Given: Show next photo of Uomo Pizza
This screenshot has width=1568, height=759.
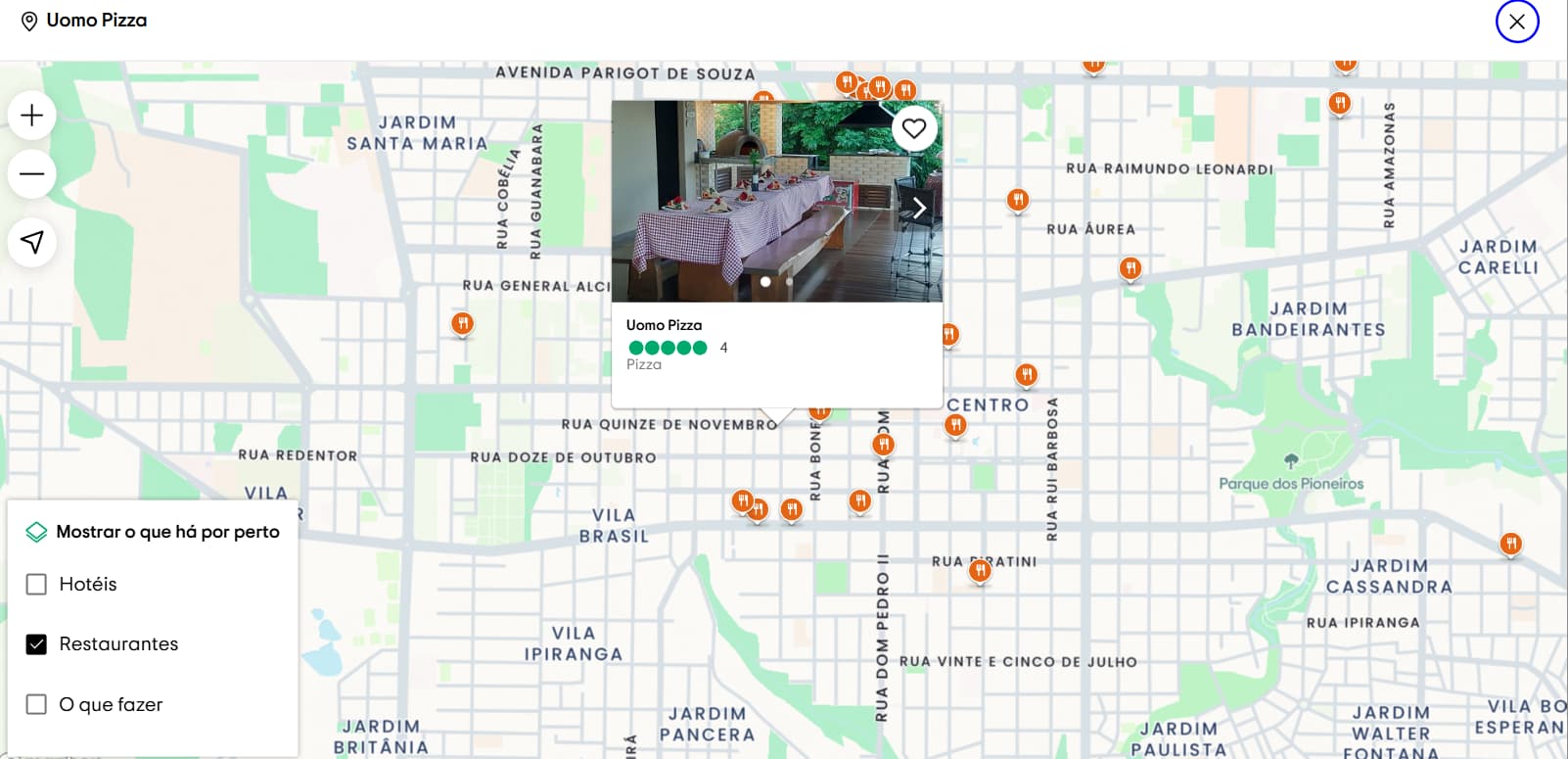Looking at the screenshot, I should tap(919, 208).
